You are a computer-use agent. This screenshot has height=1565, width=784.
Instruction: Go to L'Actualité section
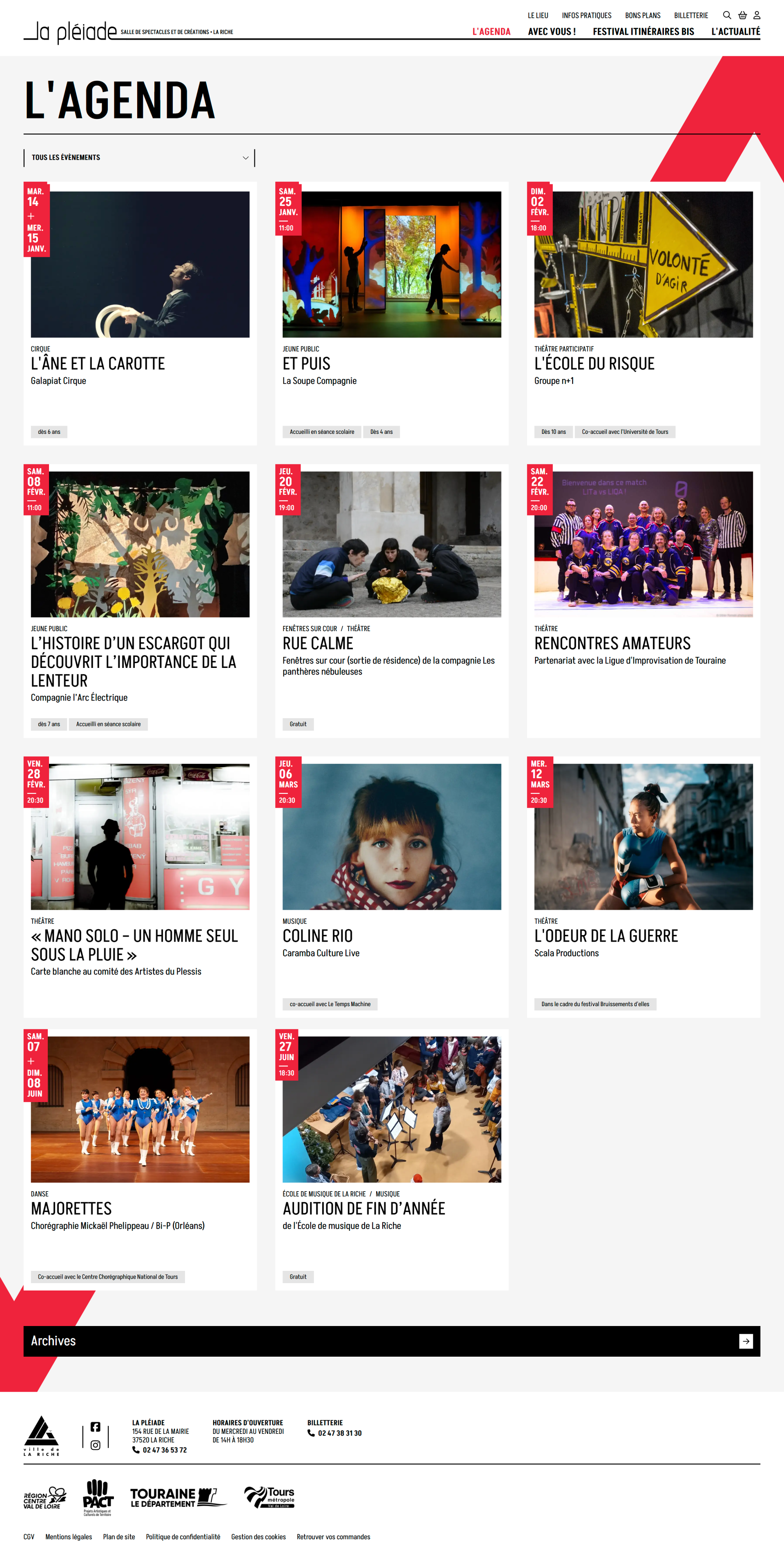(735, 31)
